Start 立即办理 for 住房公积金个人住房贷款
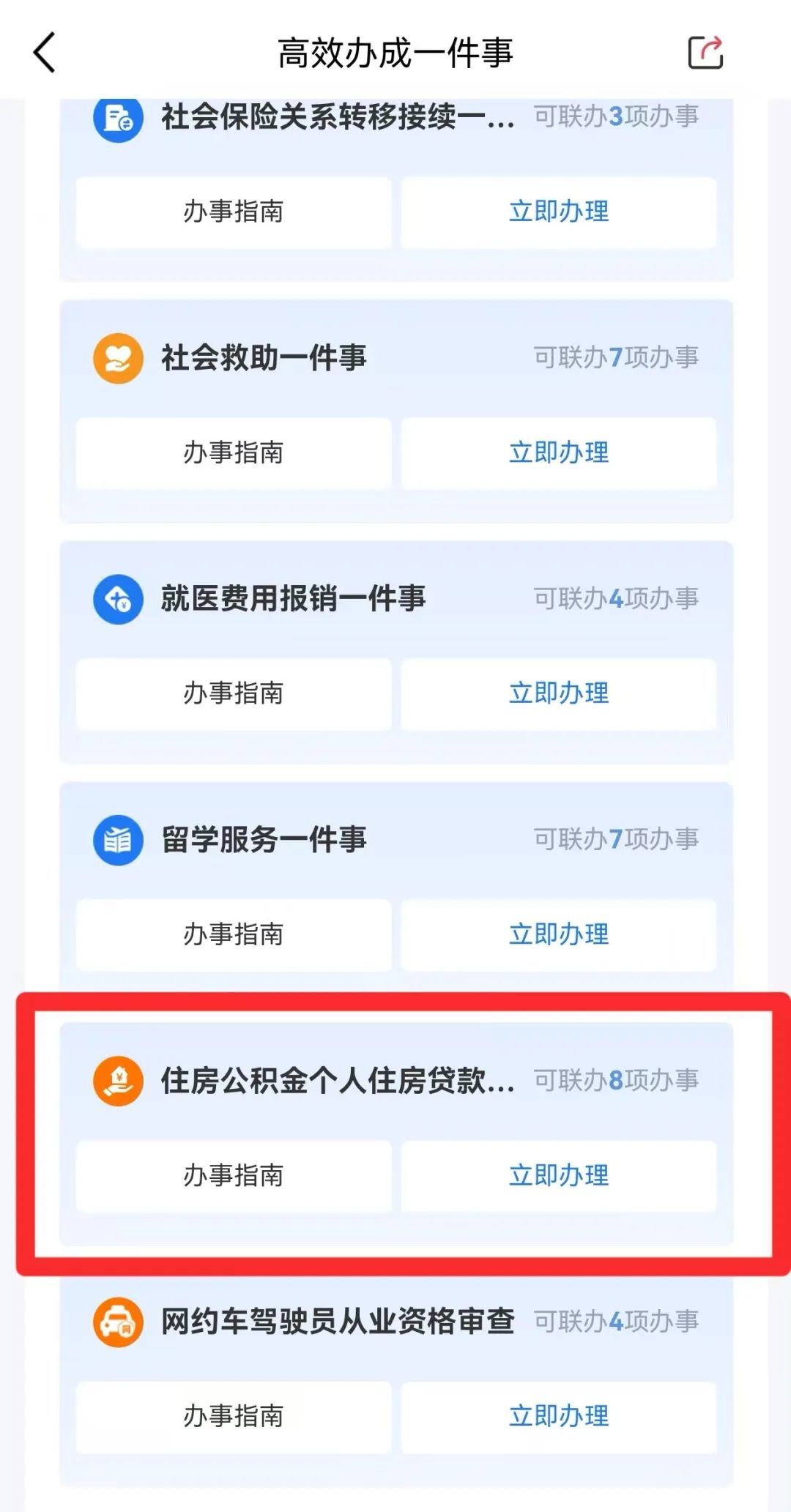The height and width of the screenshot is (1512, 791). [x=559, y=1175]
